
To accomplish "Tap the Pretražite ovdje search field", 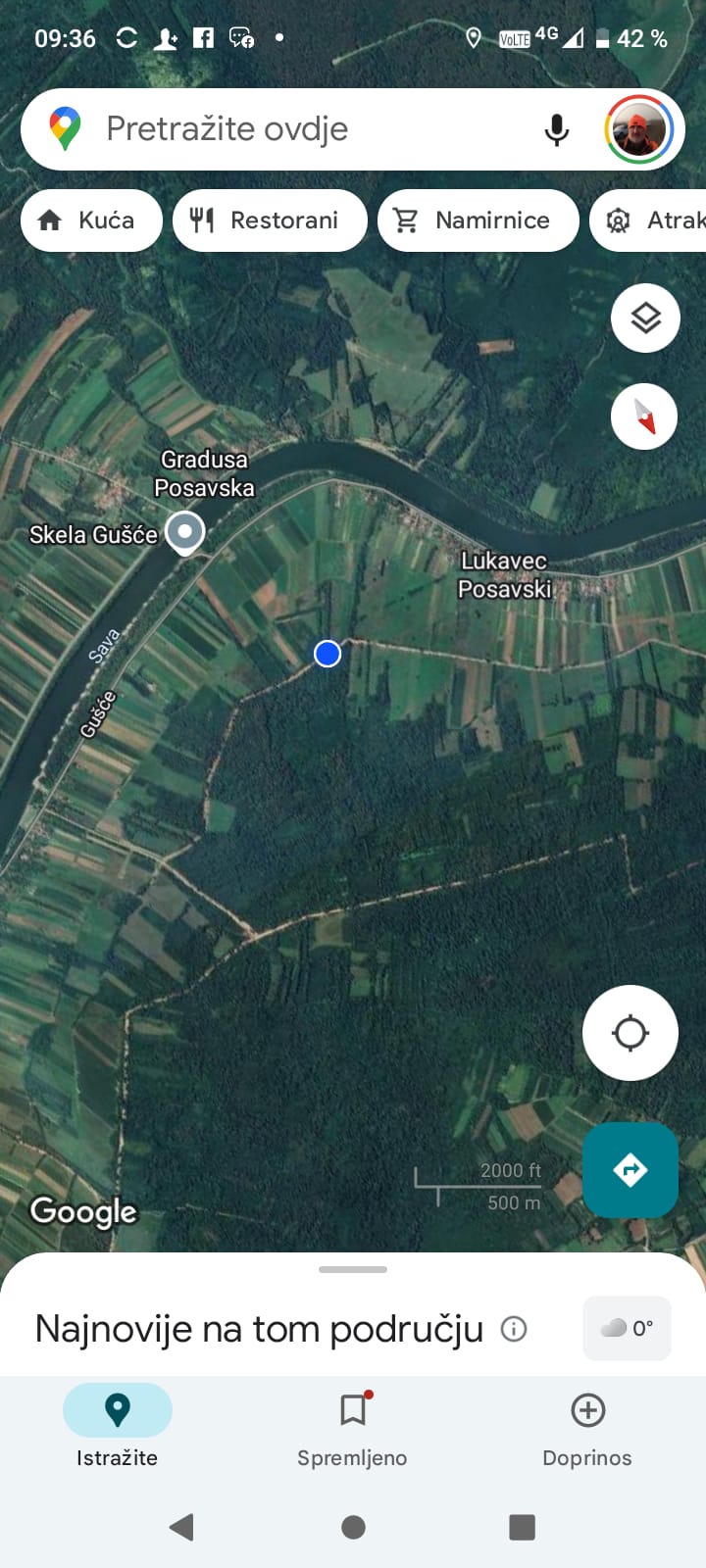I will [294, 129].
